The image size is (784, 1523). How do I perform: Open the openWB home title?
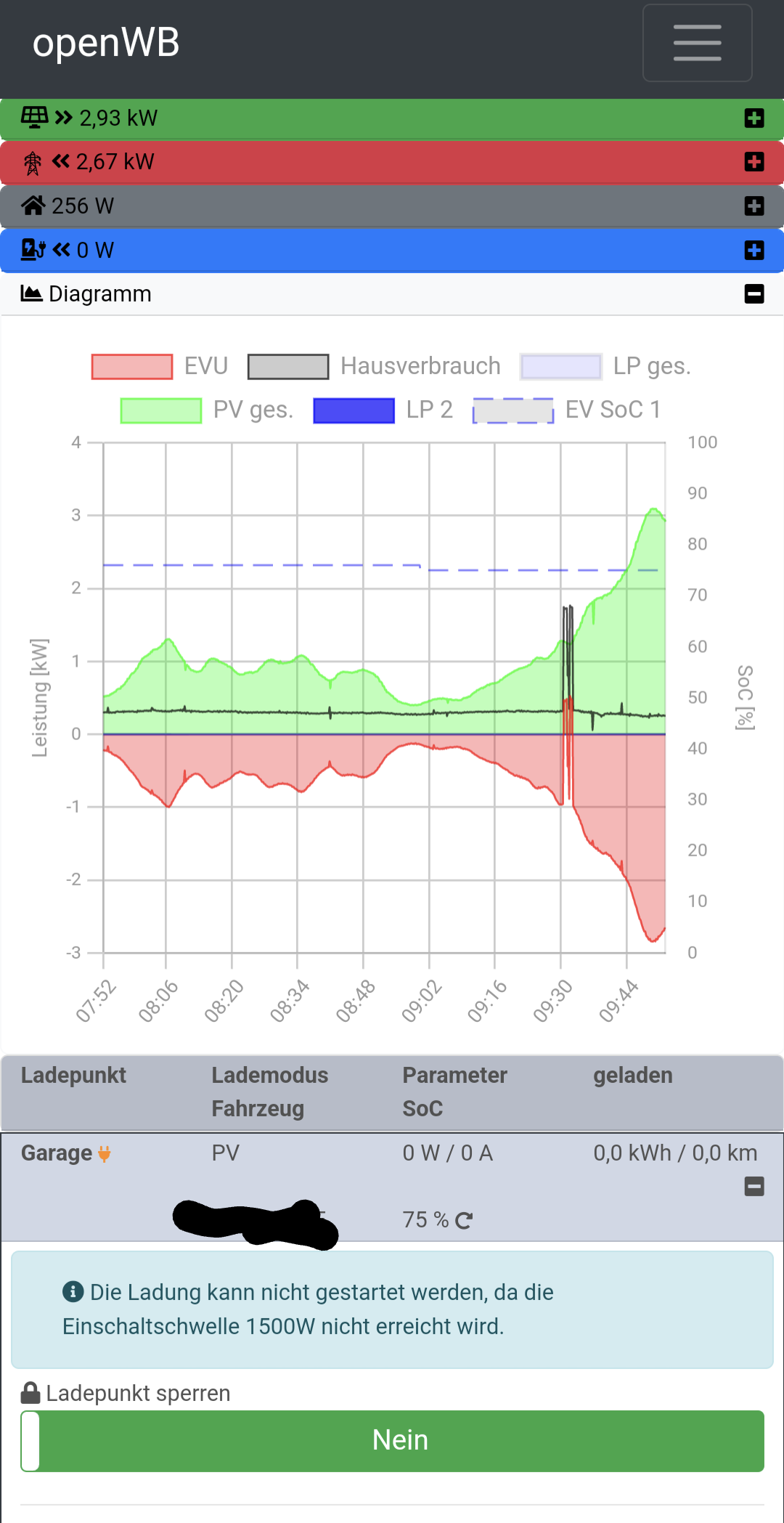106,43
